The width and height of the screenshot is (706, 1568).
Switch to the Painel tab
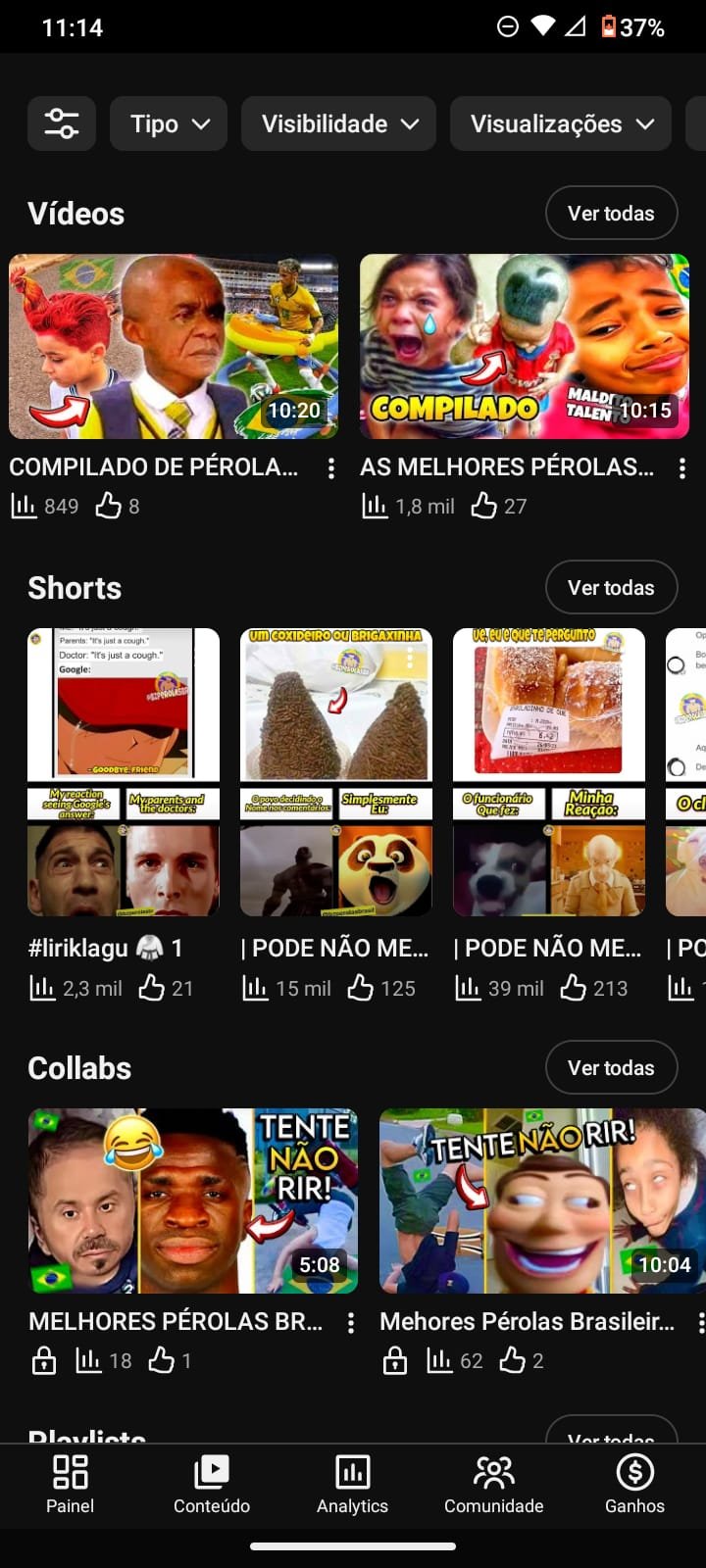[71, 1484]
